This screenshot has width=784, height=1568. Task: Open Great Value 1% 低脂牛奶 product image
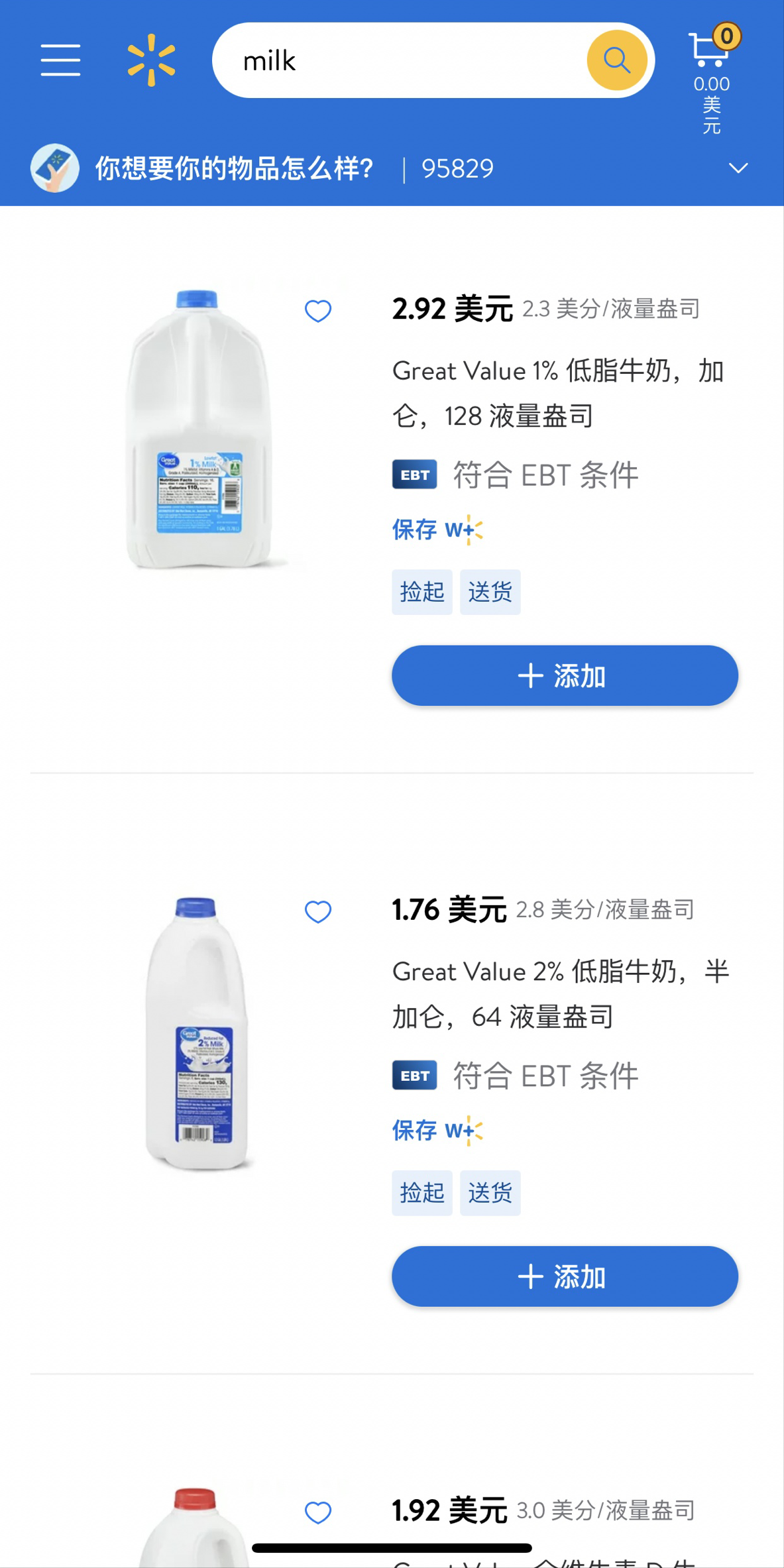(x=199, y=429)
